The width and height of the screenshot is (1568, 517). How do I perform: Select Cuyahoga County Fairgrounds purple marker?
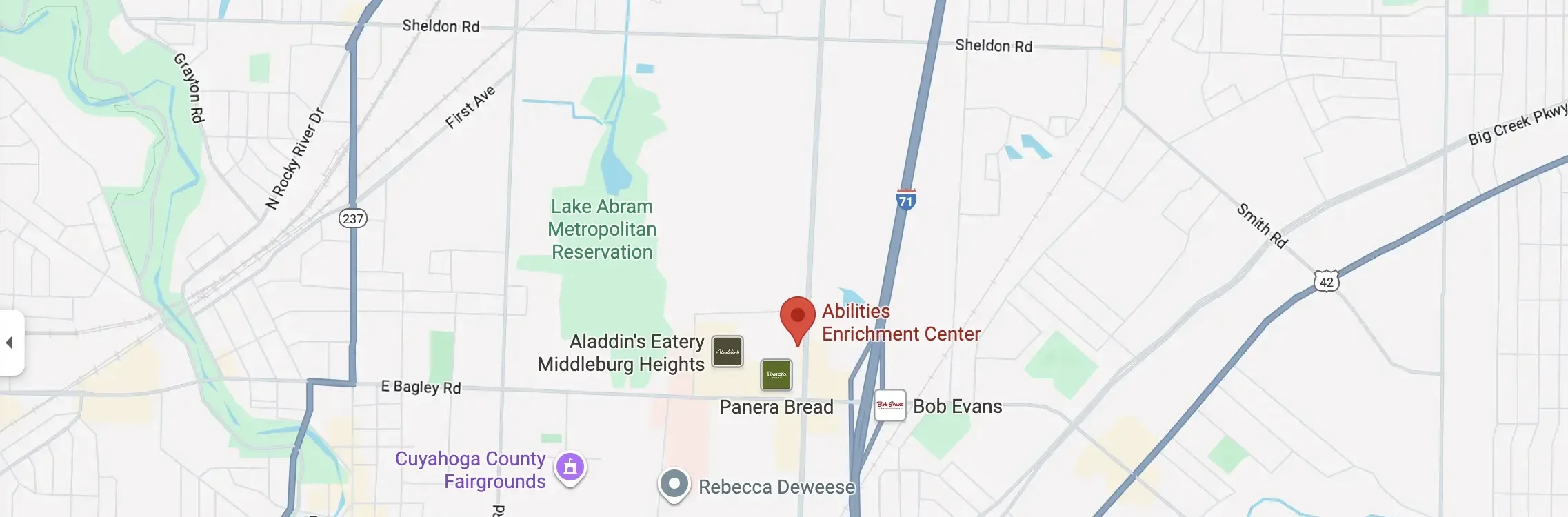click(x=570, y=467)
